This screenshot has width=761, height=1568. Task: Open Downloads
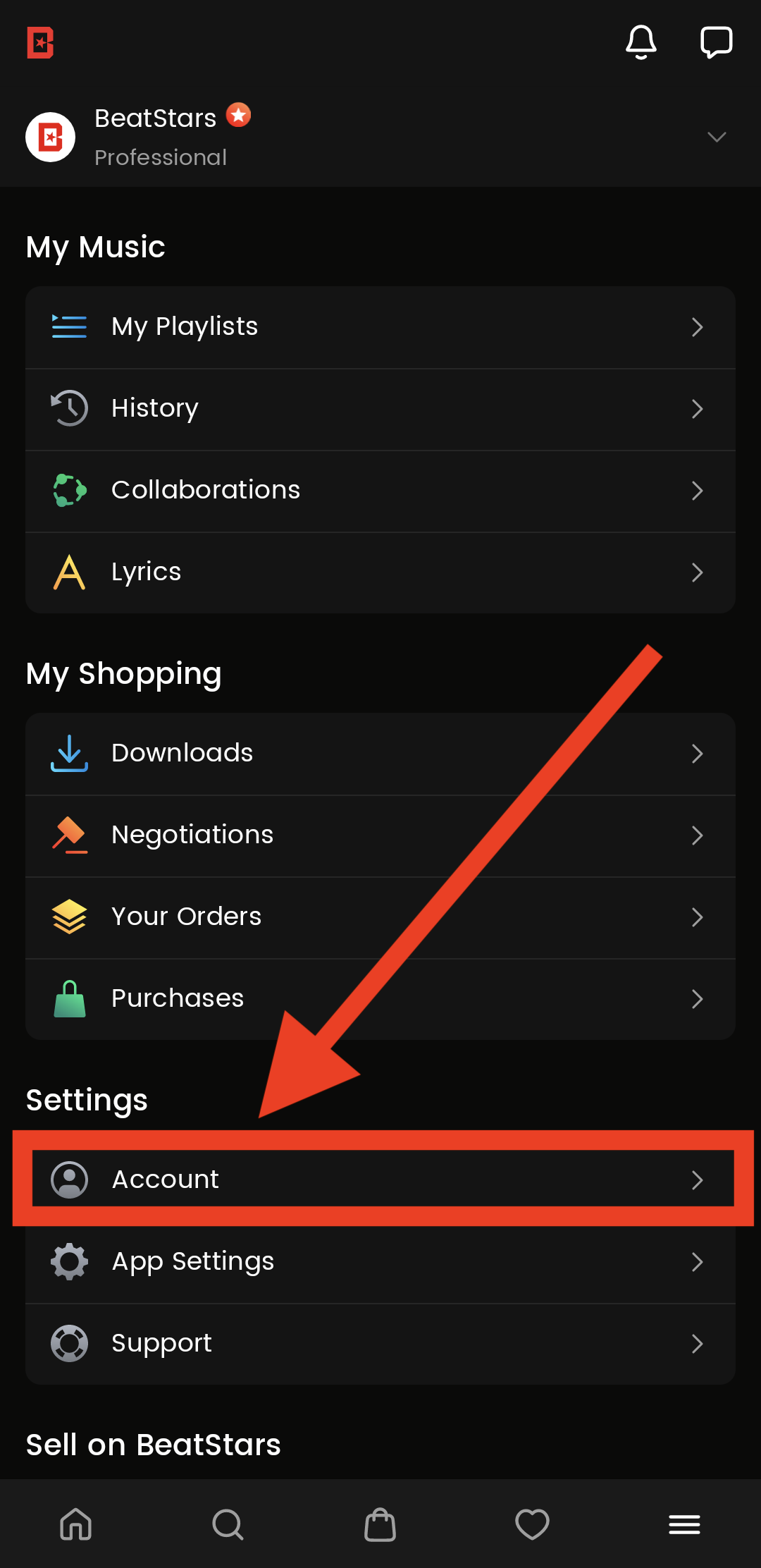pyautogui.click(x=380, y=754)
